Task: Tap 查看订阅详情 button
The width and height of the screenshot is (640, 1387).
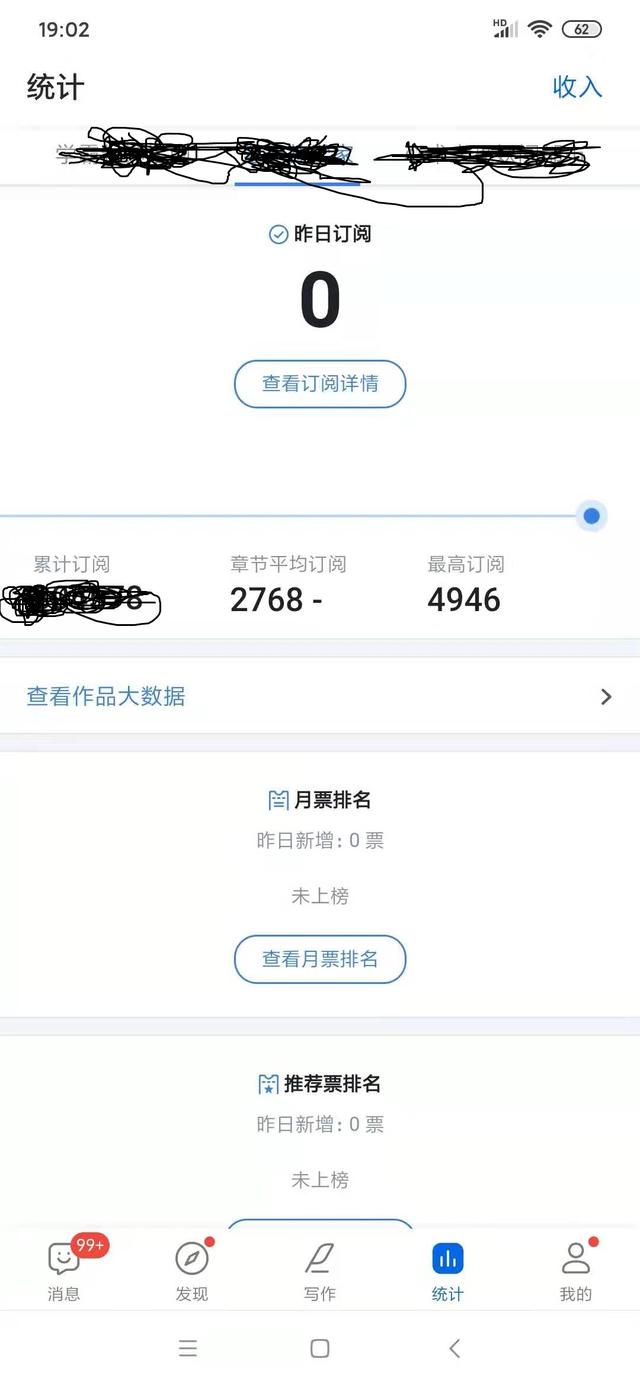Action: point(320,384)
